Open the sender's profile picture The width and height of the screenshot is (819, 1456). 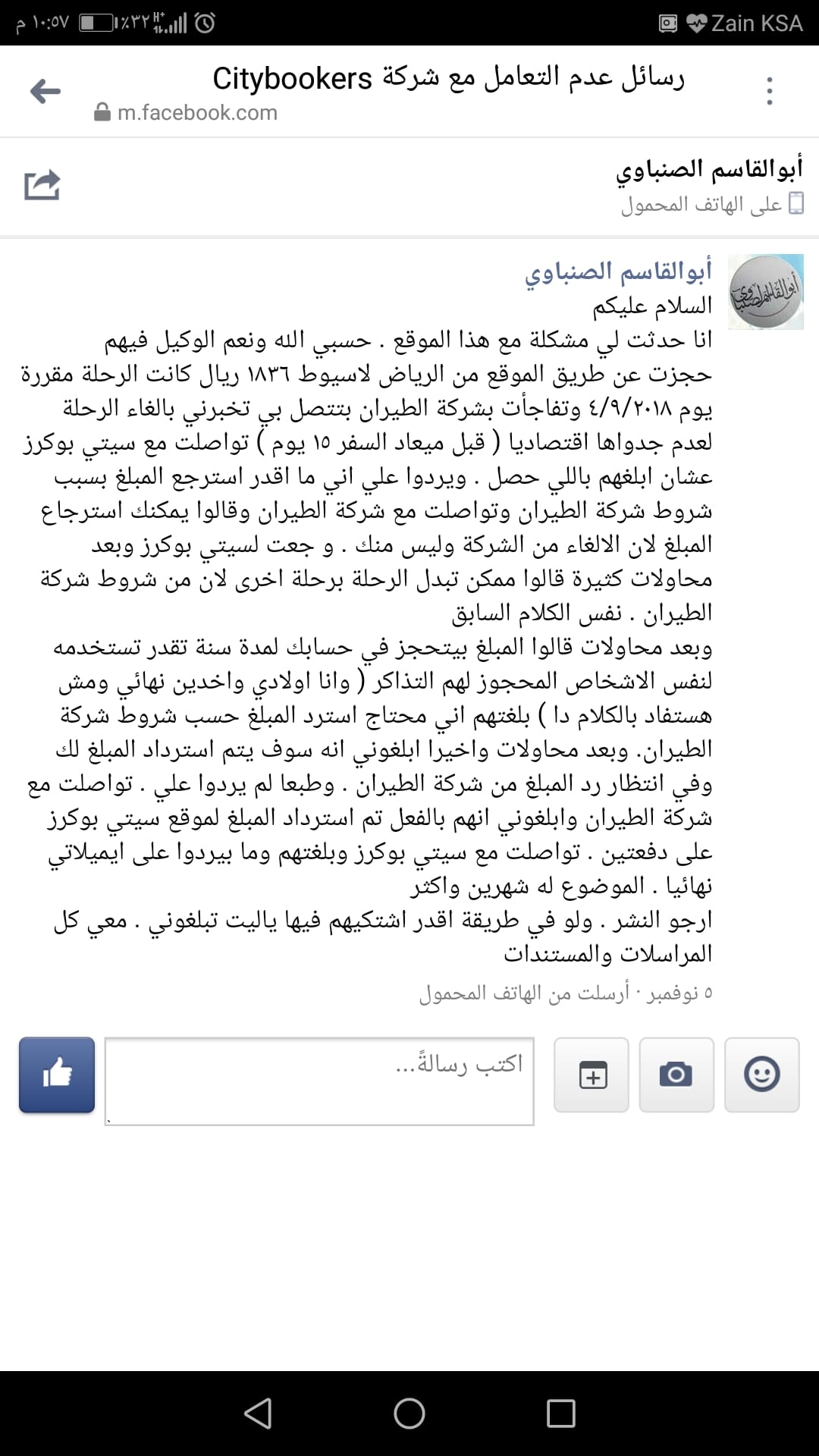coord(765,292)
